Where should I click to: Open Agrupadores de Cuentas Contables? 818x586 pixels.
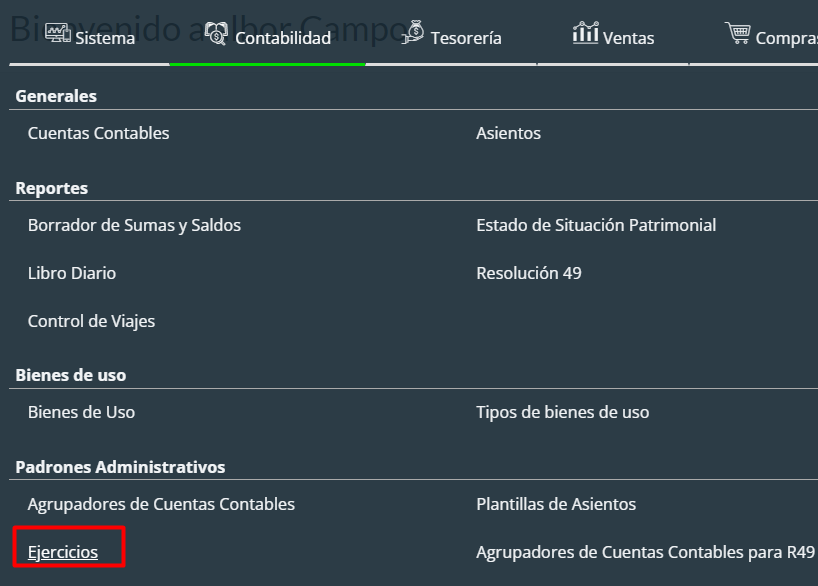click(x=161, y=504)
